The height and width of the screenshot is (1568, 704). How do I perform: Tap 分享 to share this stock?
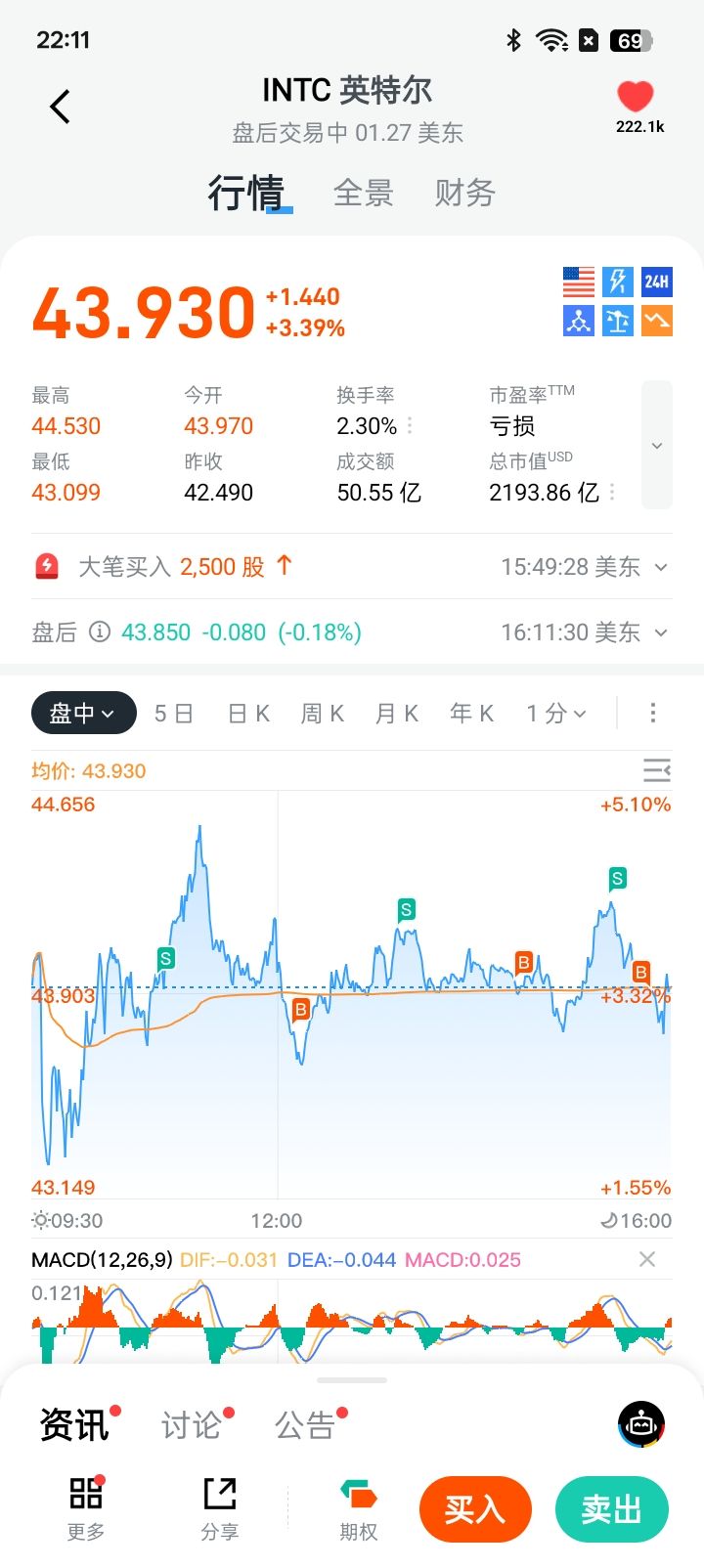tap(220, 1509)
